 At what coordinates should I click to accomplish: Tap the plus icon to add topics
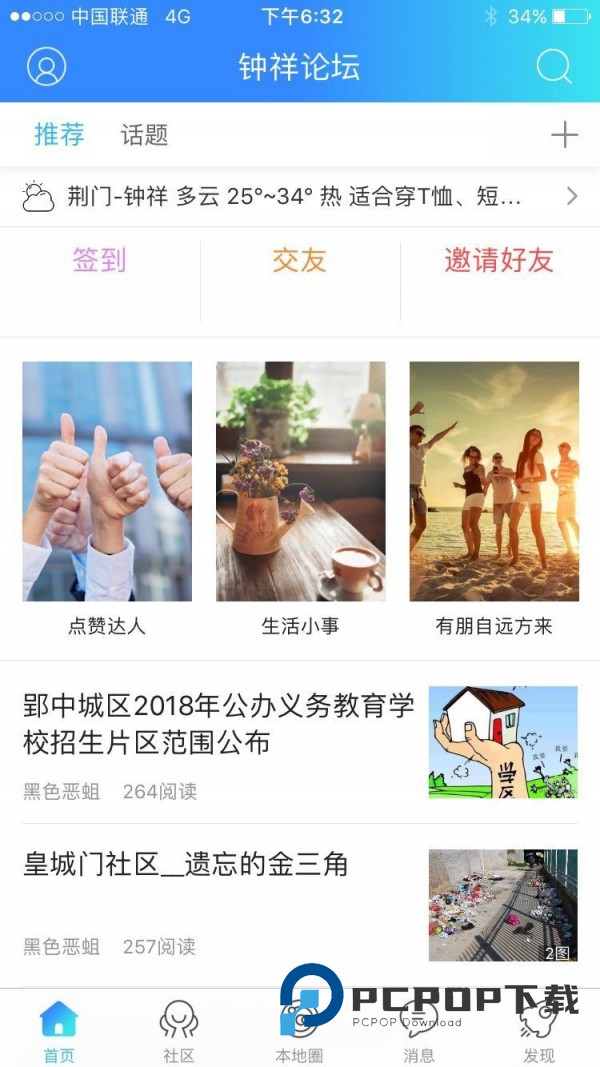tap(564, 135)
